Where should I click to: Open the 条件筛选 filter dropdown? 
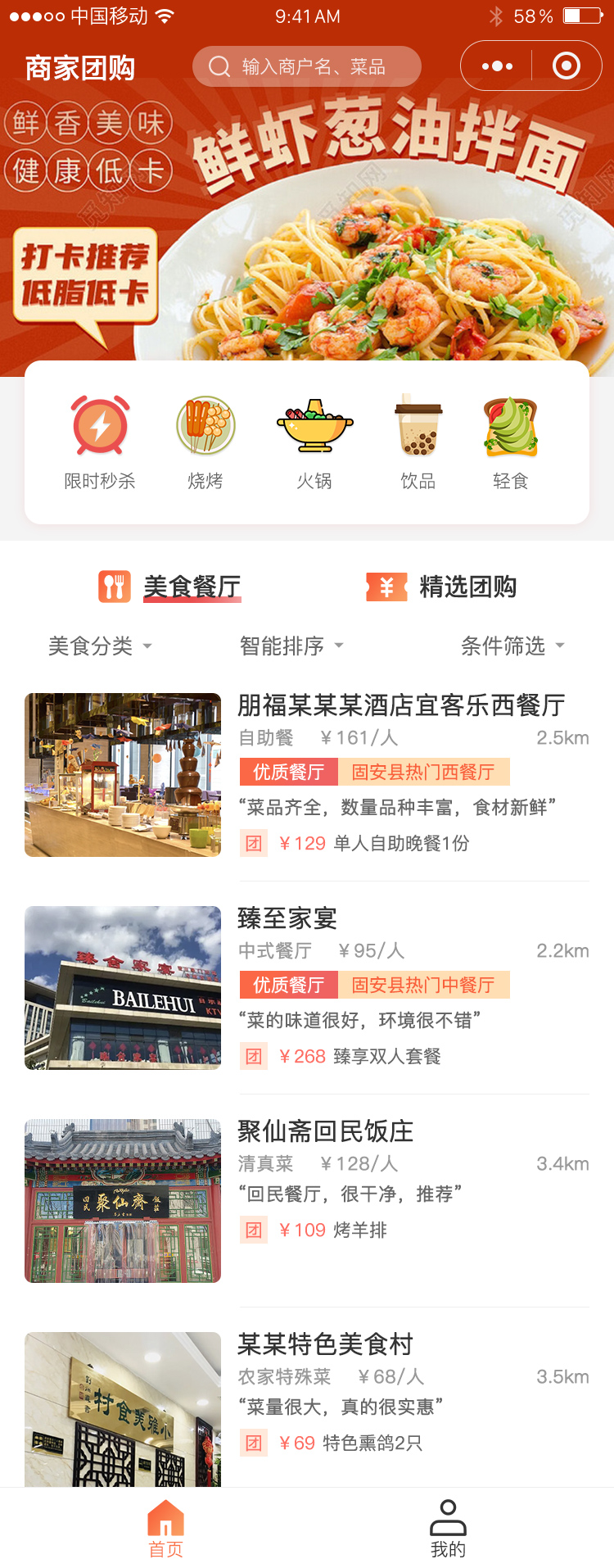click(x=512, y=646)
